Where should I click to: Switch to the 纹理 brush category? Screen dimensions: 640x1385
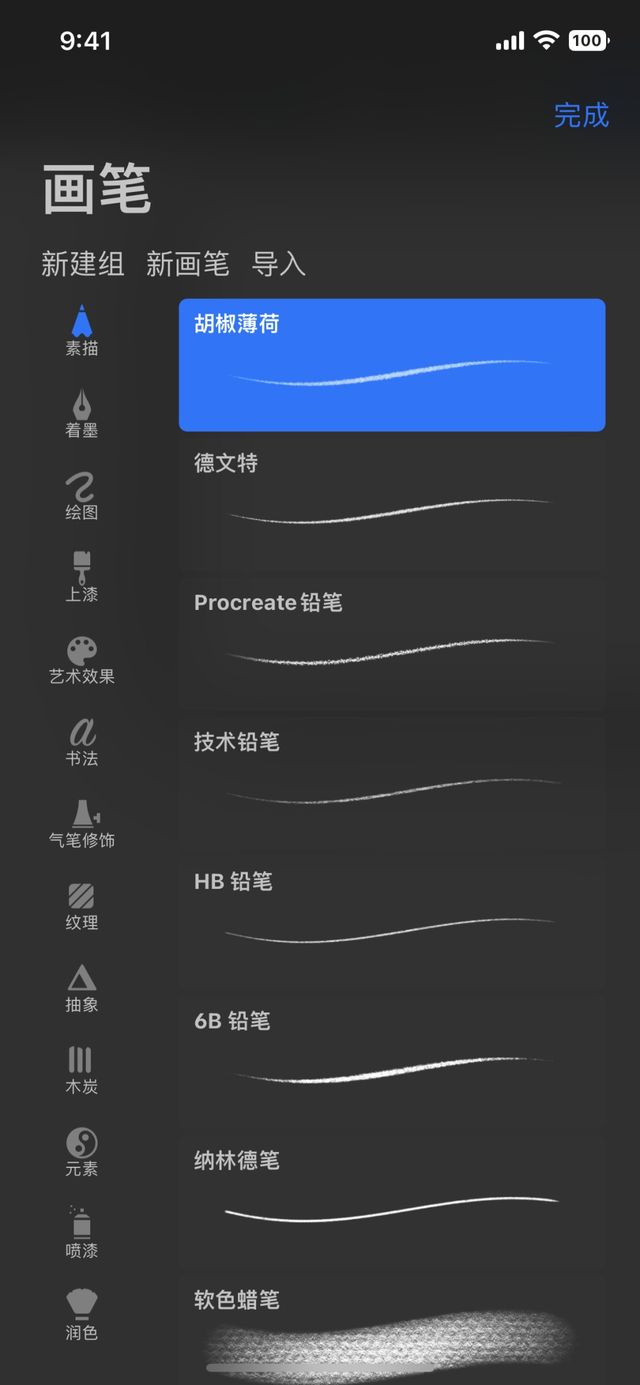[x=82, y=906]
